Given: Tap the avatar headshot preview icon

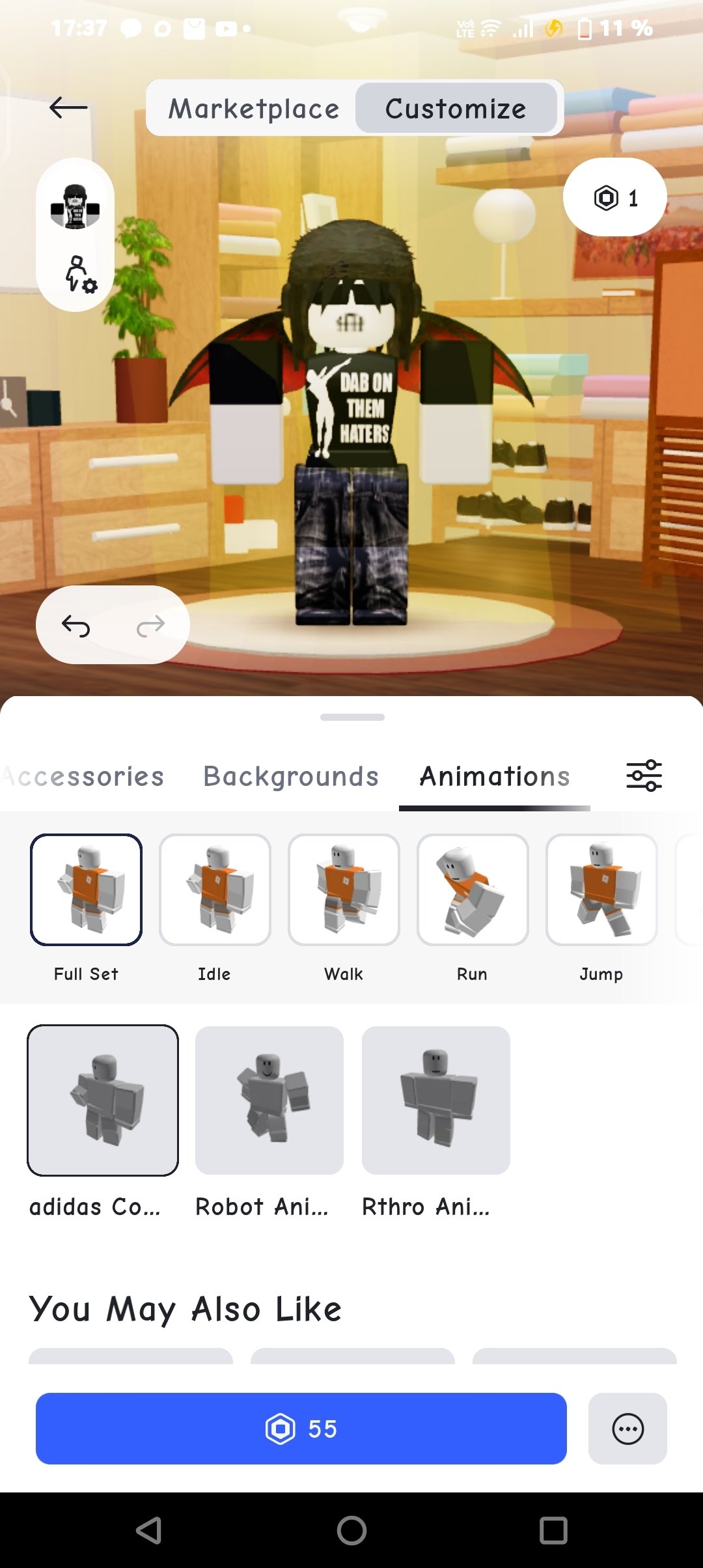Looking at the screenshot, I should 76,206.
